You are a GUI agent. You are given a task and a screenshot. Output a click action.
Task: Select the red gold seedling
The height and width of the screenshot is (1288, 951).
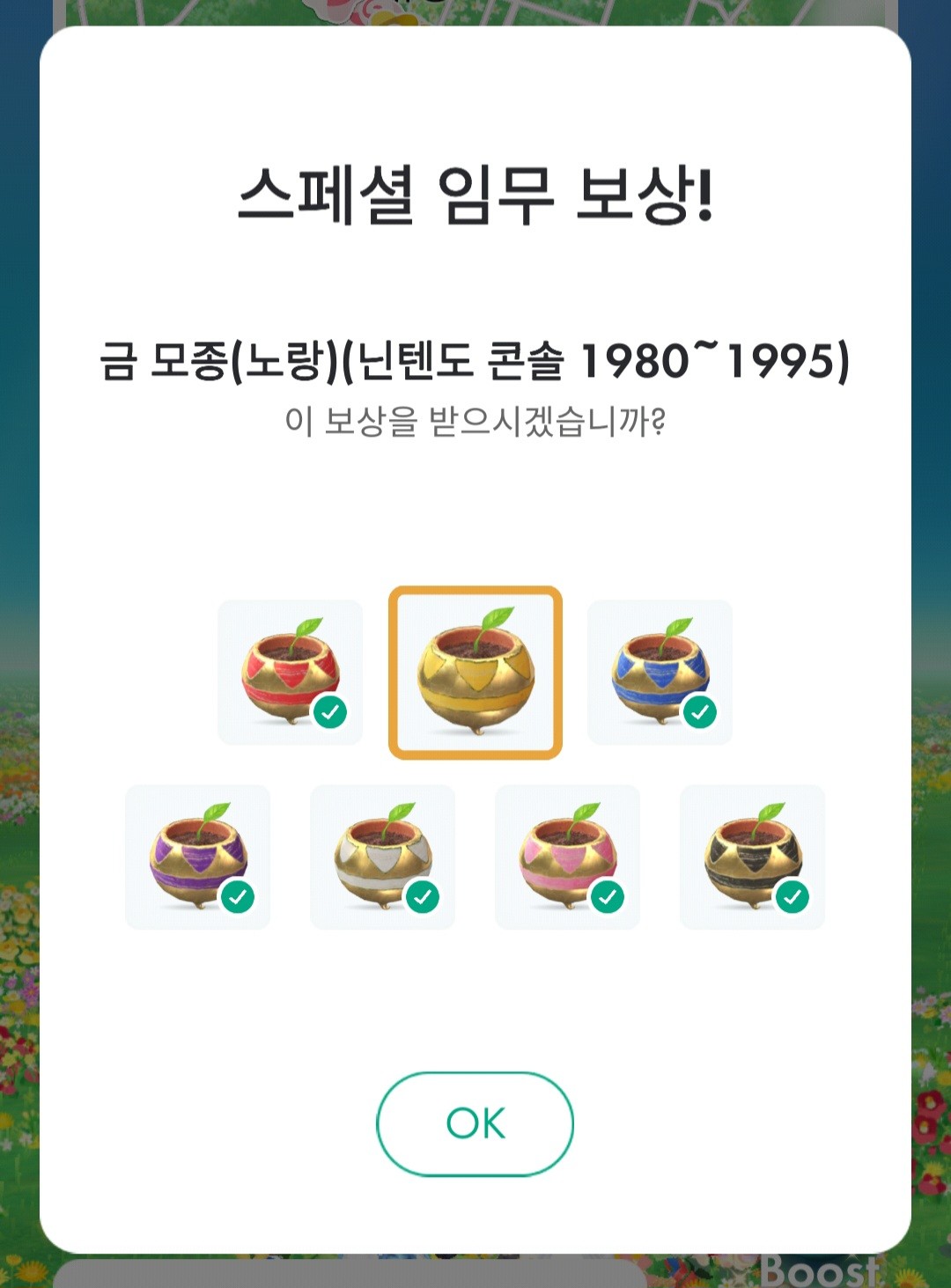pos(290,673)
